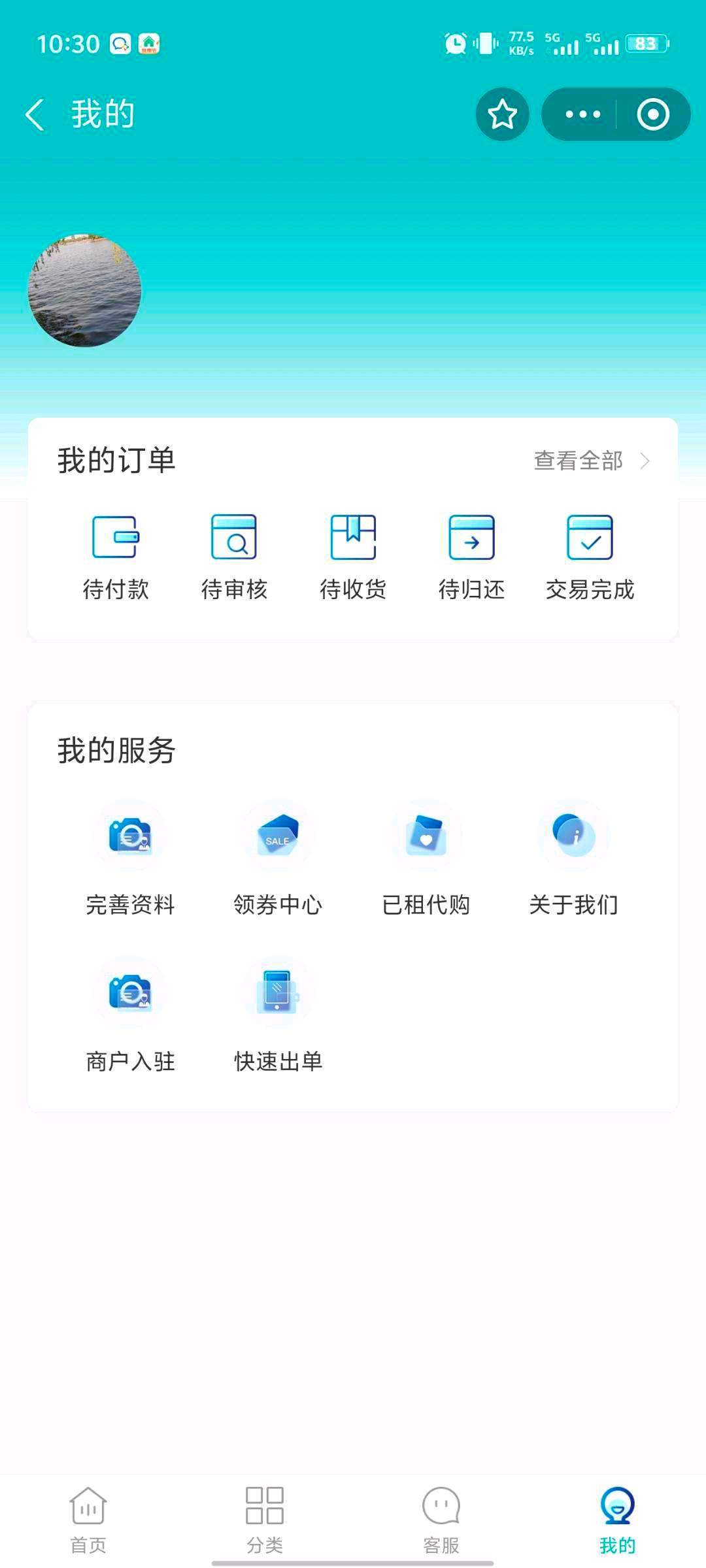Open 待付款 pending payment orders

pyautogui.click(x=116, y=555)
